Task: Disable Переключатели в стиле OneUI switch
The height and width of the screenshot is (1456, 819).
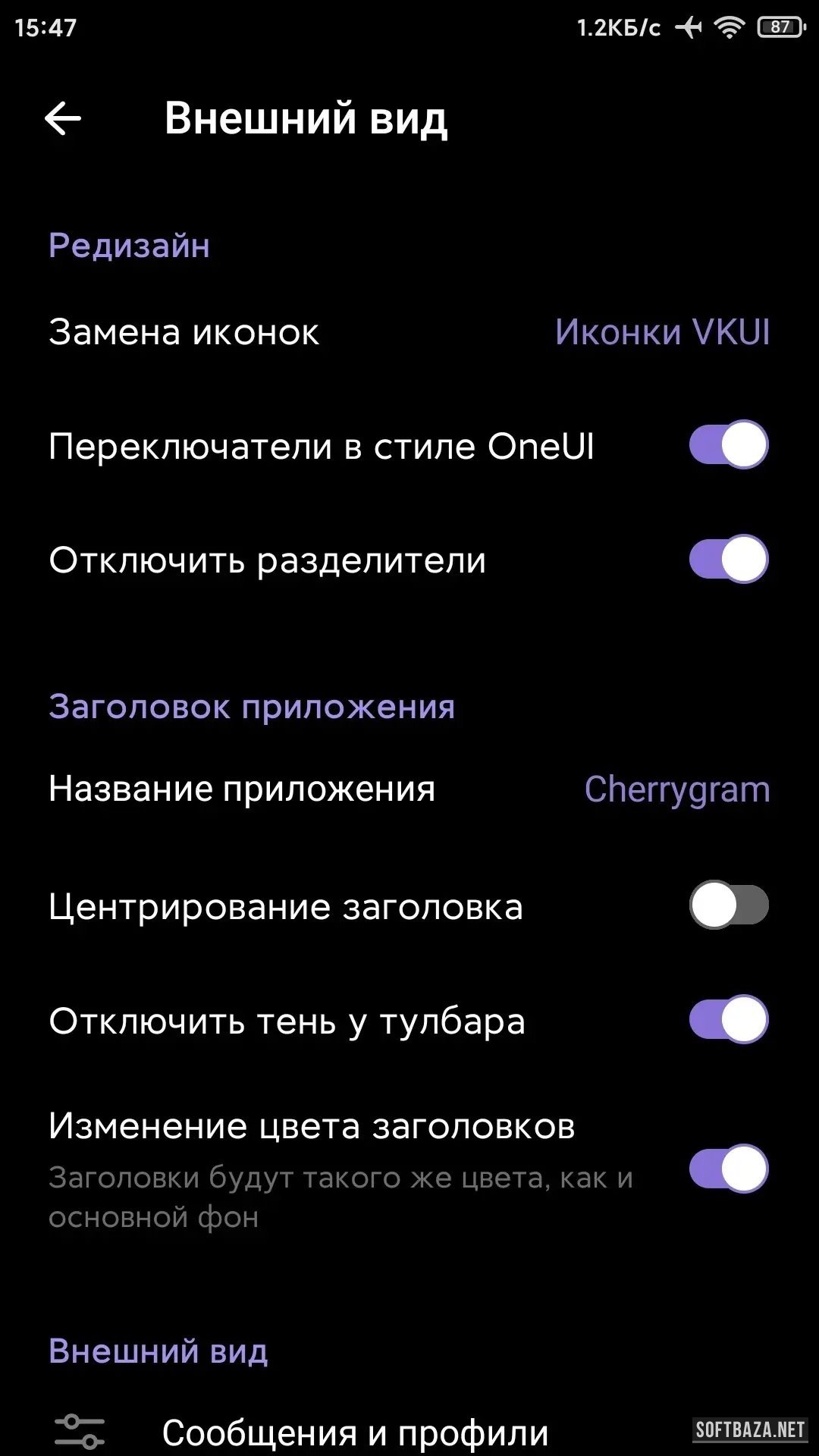Action: [x=728, y=445]
